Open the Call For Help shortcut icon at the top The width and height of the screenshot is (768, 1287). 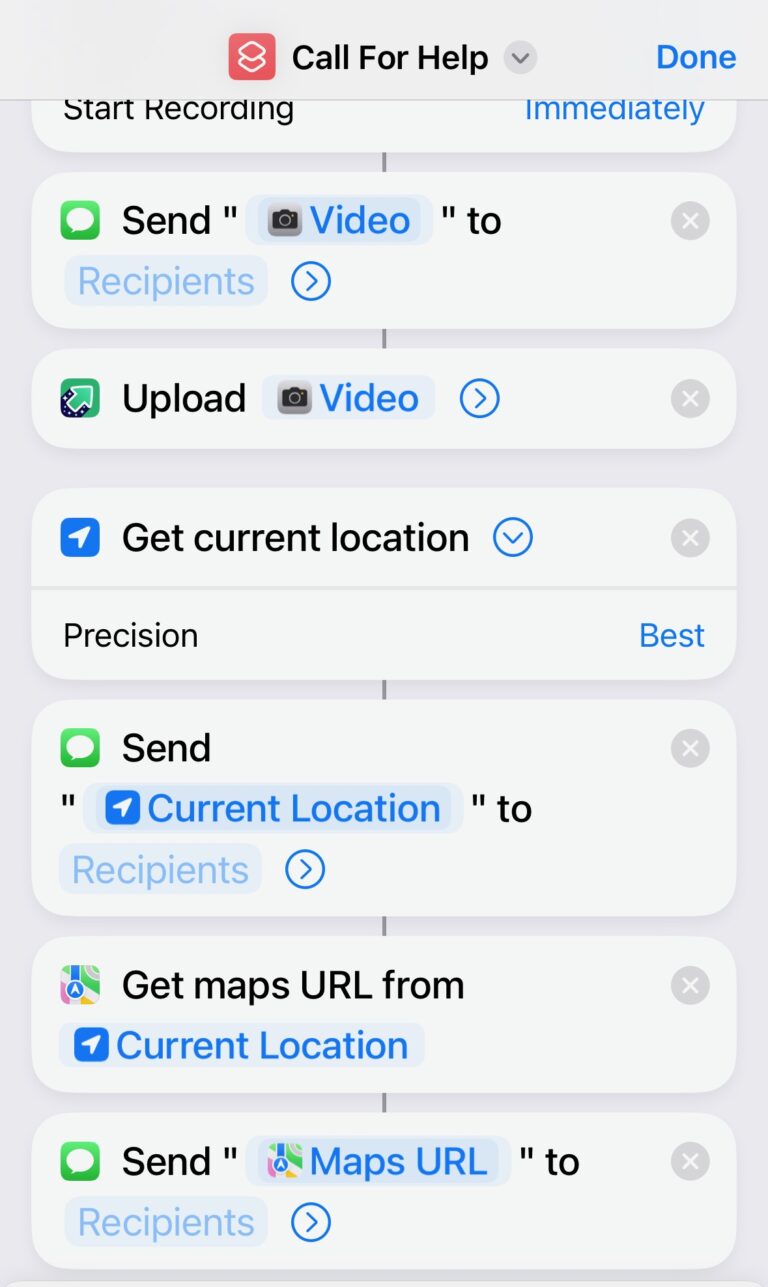pyautogui.click(x=251, y=57)
